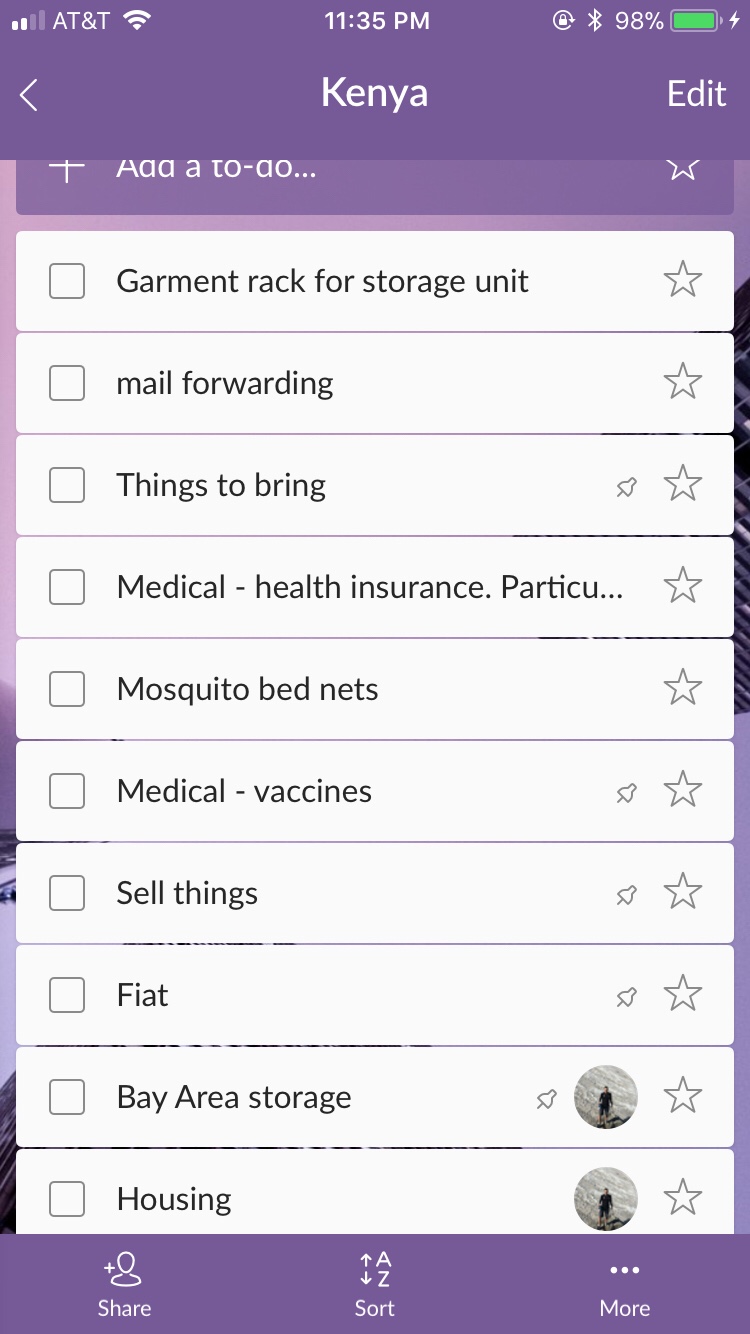This screenshot has width=750, height=1334.
Task: Check off Garment rack for storage unit
Action: pyautogui.click(x=67, y=281)
